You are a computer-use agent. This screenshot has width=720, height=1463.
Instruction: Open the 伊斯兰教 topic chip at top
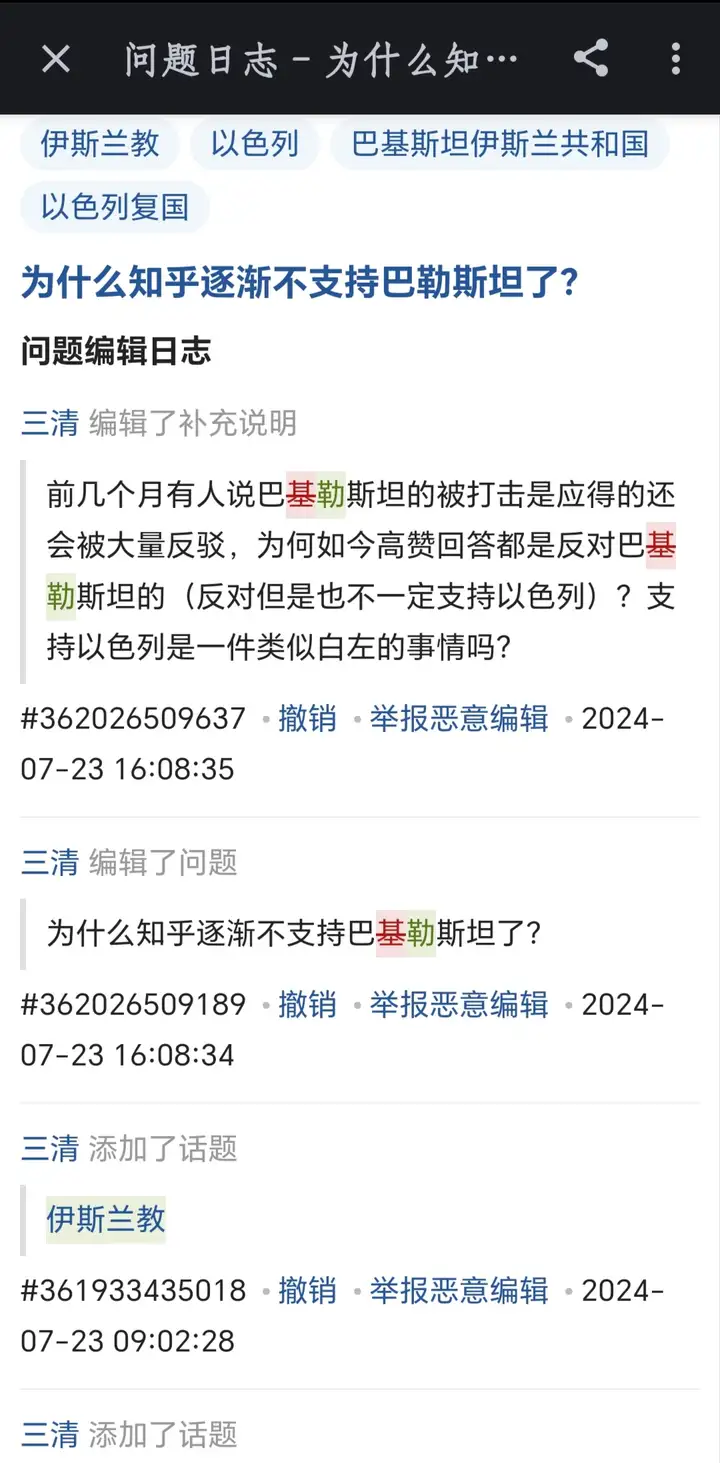coord(100,144)
